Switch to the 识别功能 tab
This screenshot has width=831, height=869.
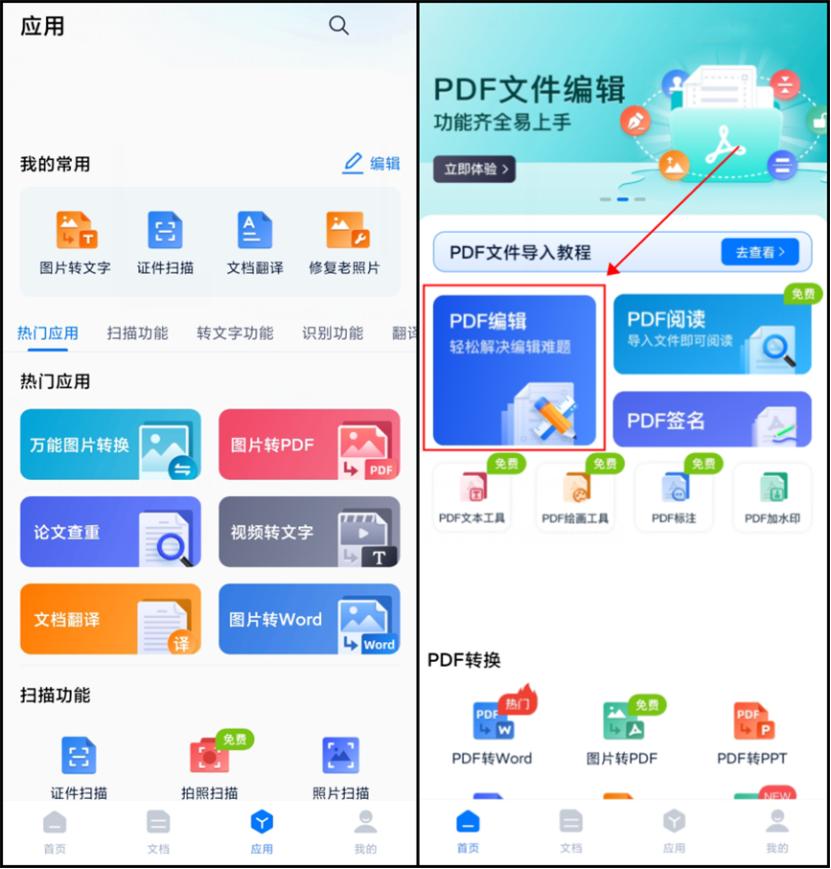[331, 333]
